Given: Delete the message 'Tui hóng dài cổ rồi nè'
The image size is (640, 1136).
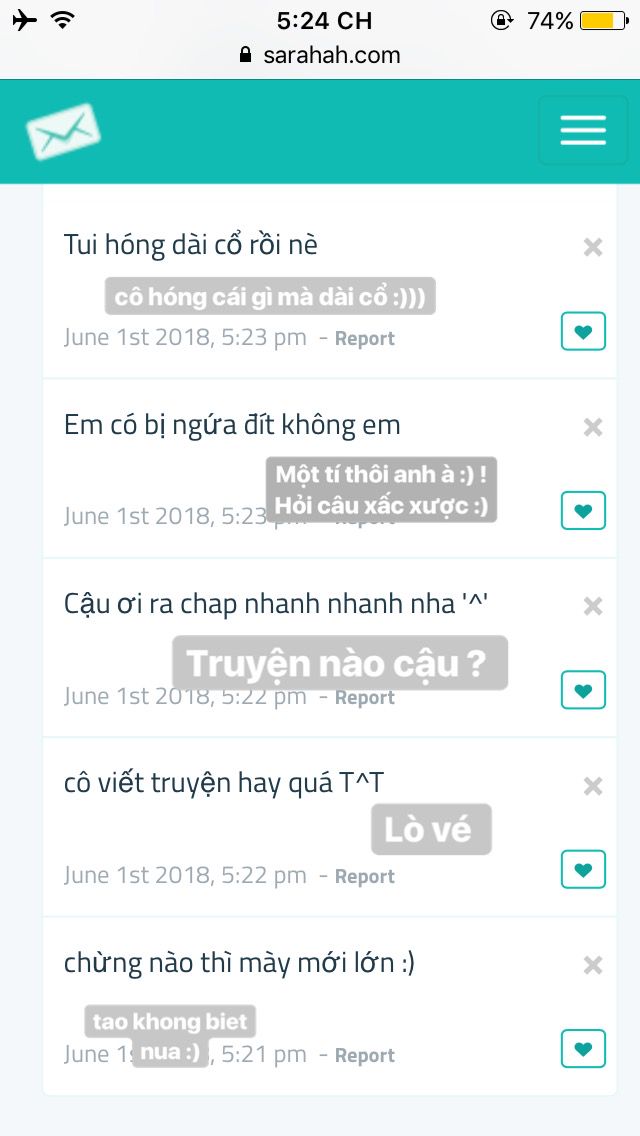Looking at the screenshot, I should coord(593,248).
